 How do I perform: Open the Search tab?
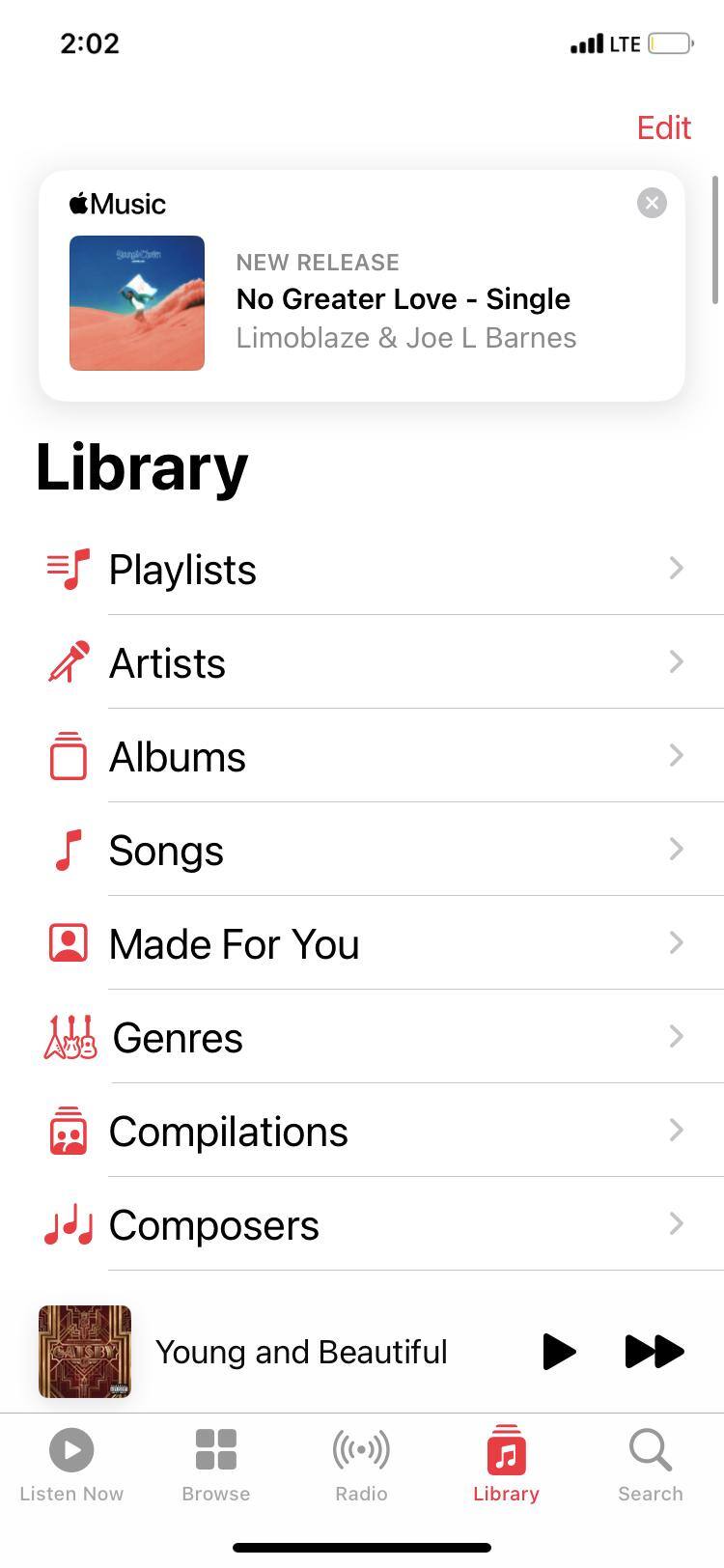click(x=650, y=1465)
